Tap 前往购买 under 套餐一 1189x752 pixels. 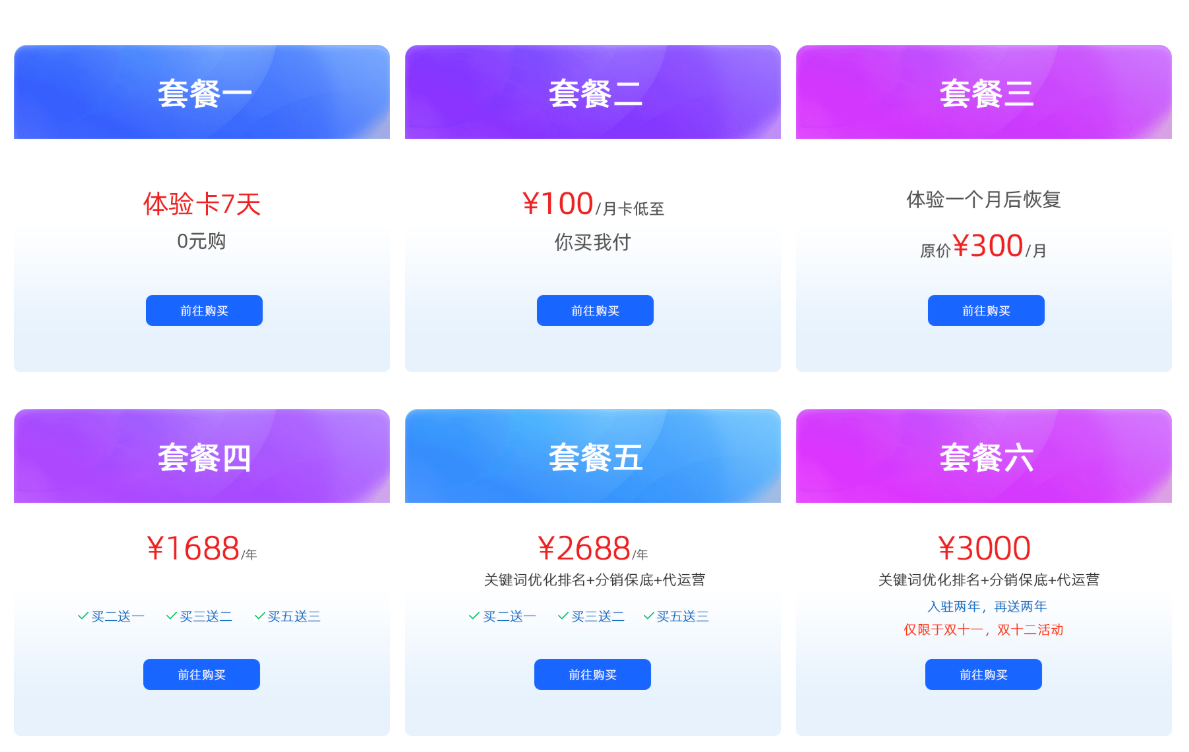204,311
